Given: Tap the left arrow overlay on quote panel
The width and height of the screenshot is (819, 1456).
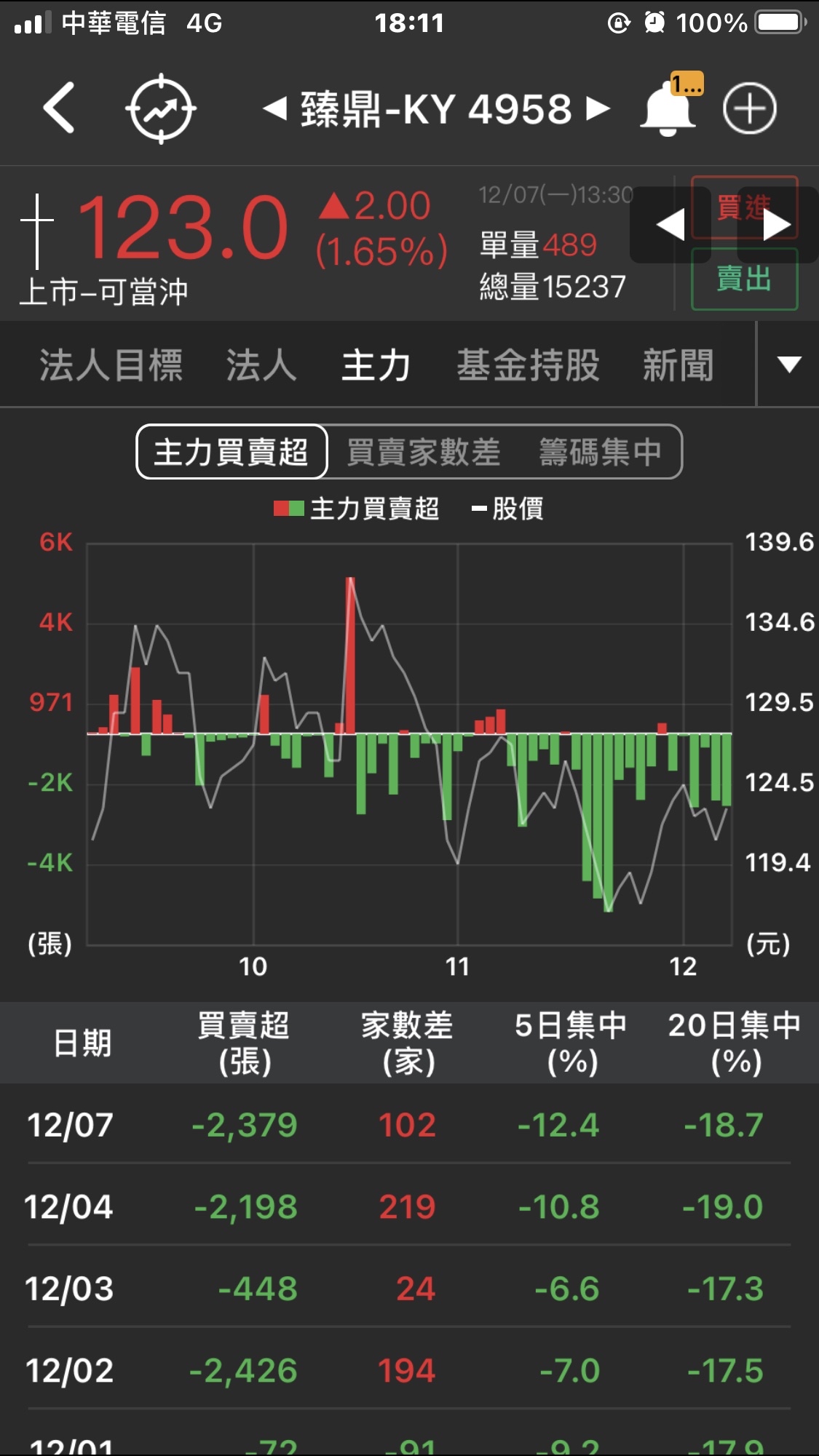Looking at the screenshot, I should tap(670, 224).
